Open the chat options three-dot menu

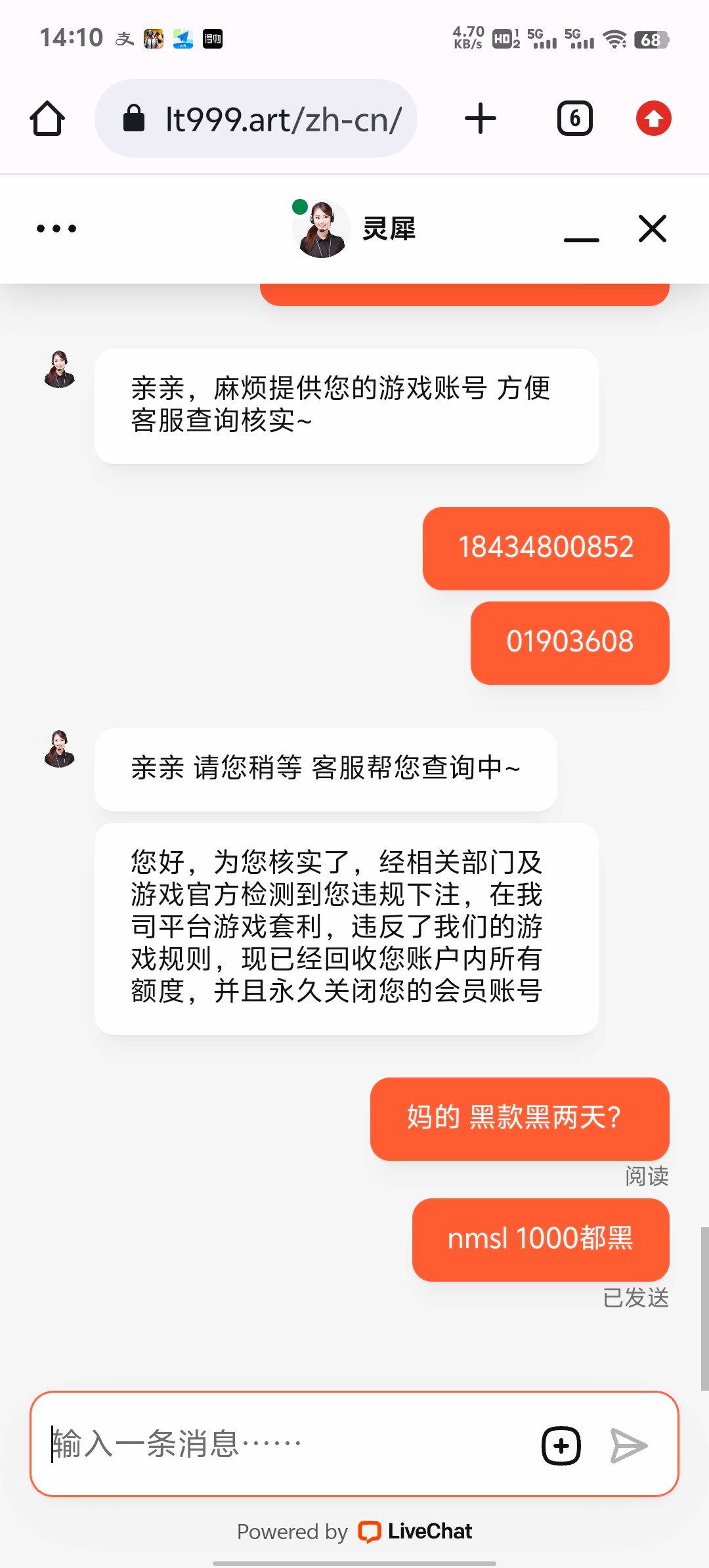click(58, 229)
